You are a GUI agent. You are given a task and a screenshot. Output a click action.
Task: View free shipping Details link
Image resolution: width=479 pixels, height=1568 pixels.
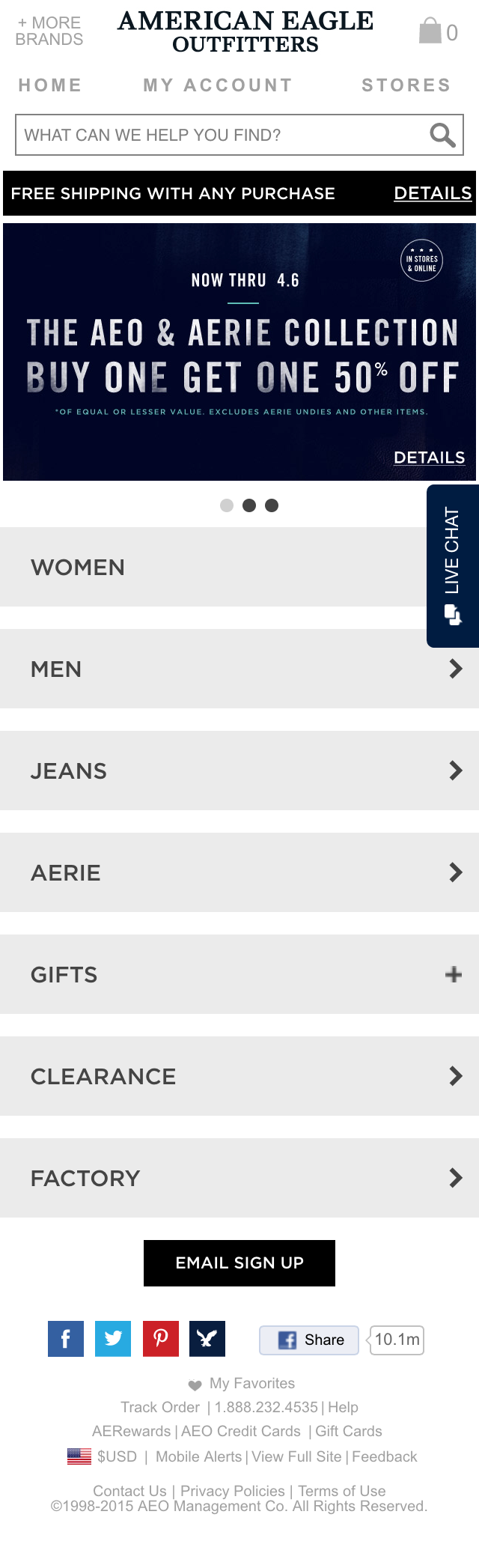(433, 193)
